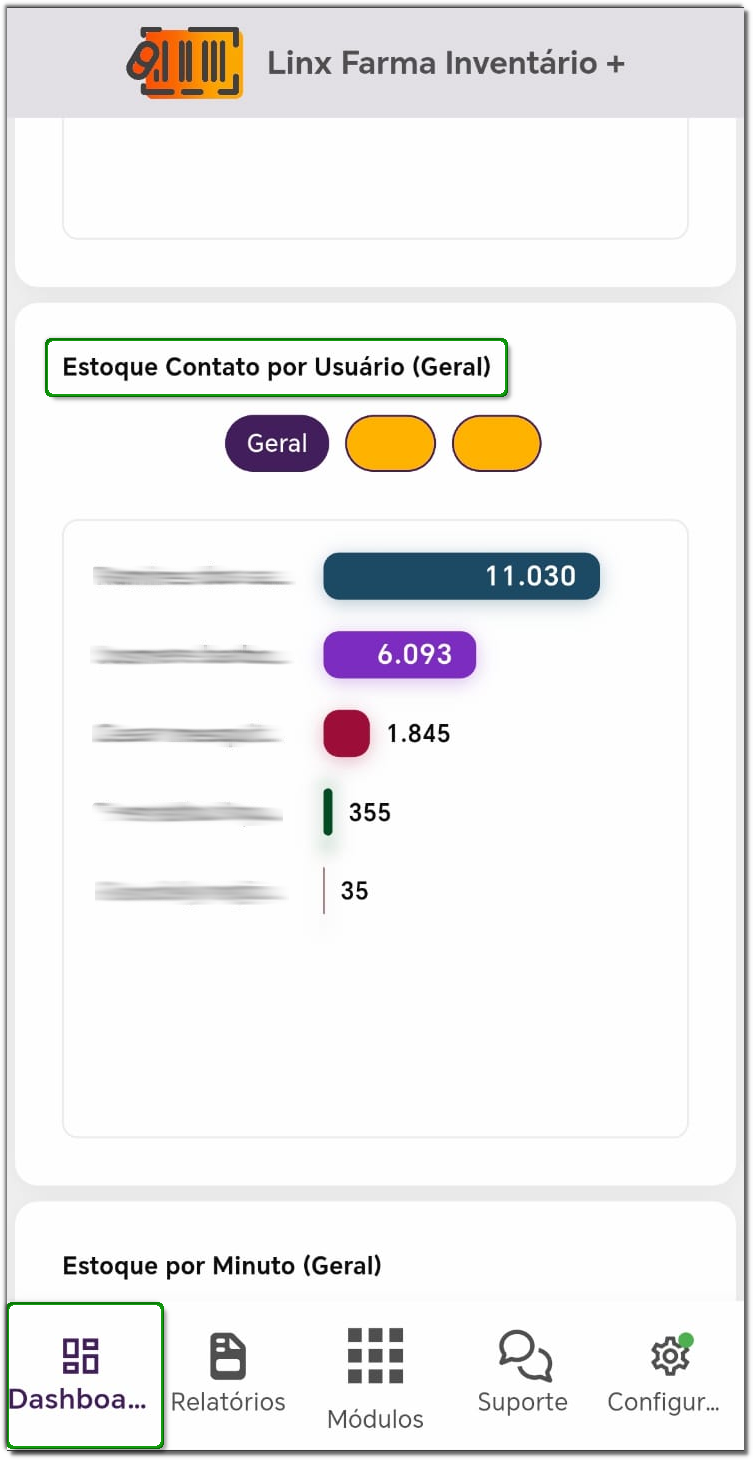753x1460 pixels.
Task: Select the Geral filter chip
Action: [277, 443]
